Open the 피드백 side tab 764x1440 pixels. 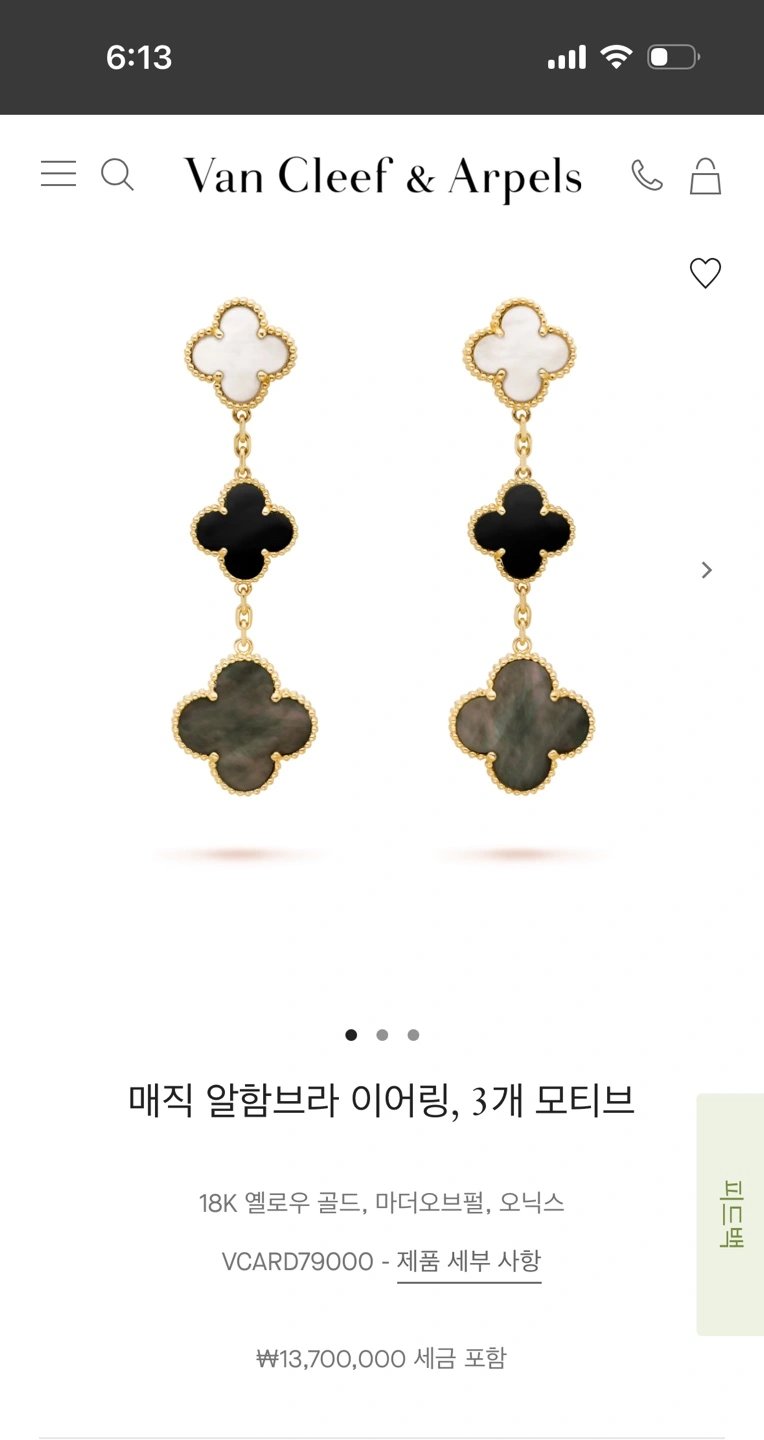[x=731, y=1214]
